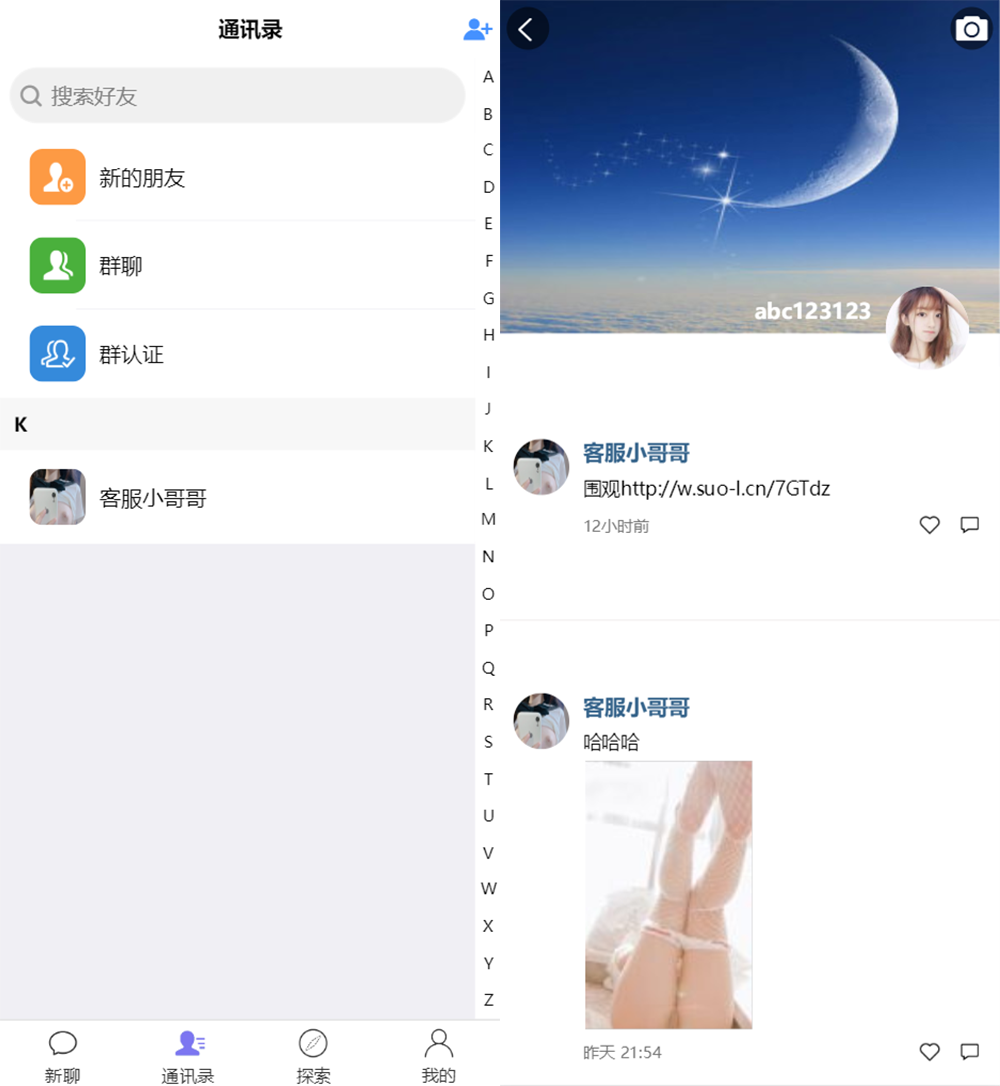Open the camera to post a moment

[971, 29]
